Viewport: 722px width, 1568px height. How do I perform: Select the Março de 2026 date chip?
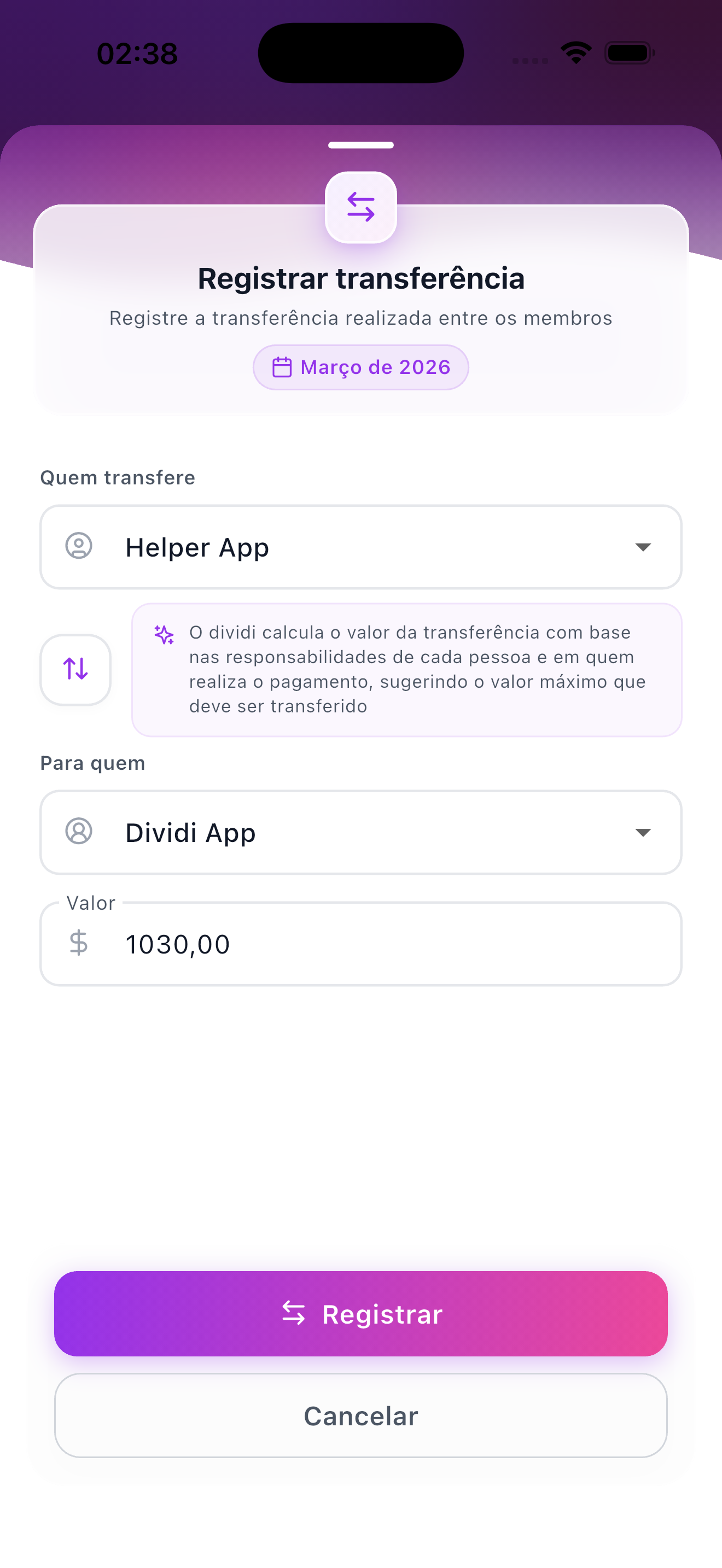pos(360,366)
